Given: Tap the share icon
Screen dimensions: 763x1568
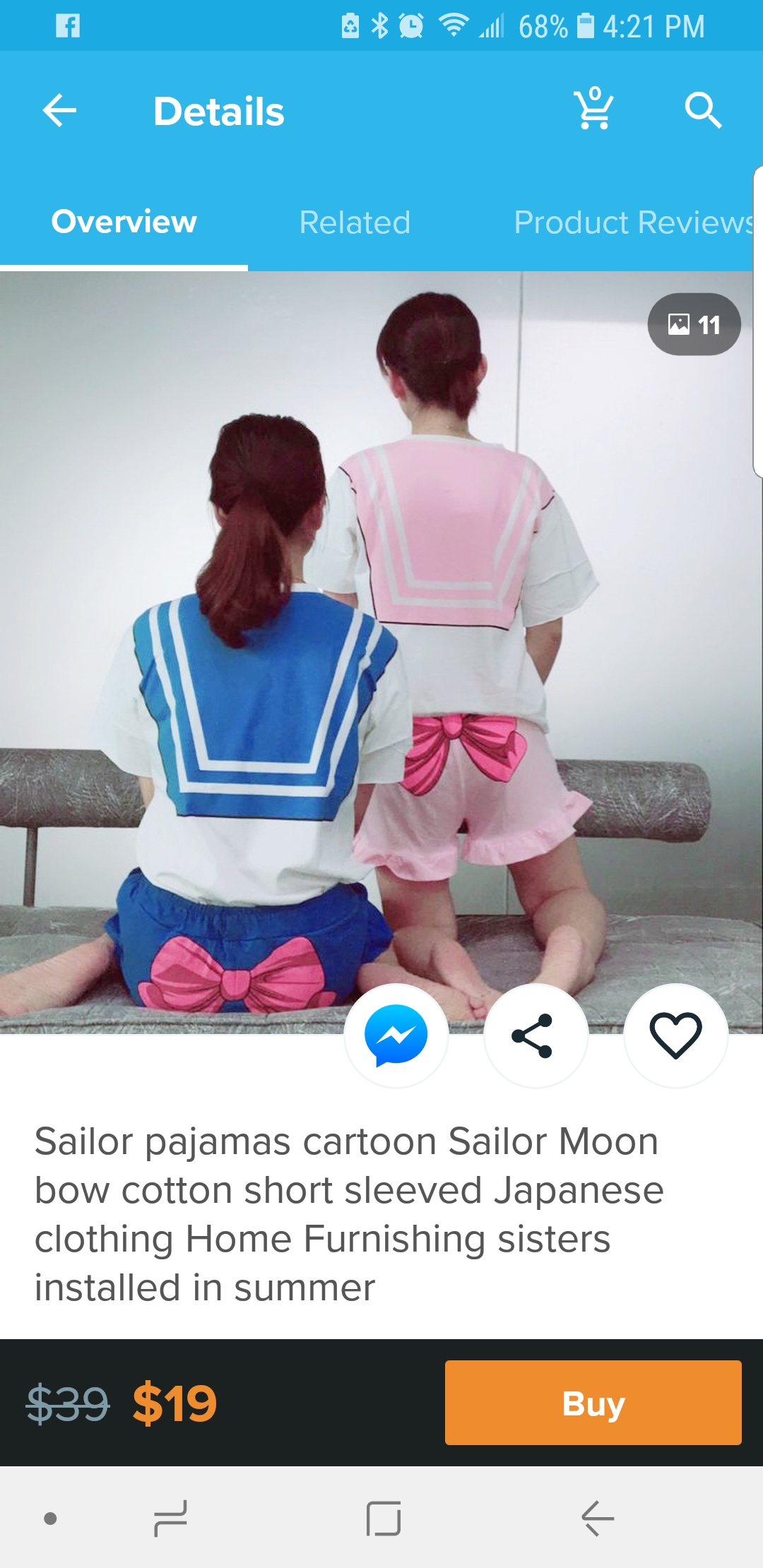Looking at the screenshot, I should coord(536,1035).
